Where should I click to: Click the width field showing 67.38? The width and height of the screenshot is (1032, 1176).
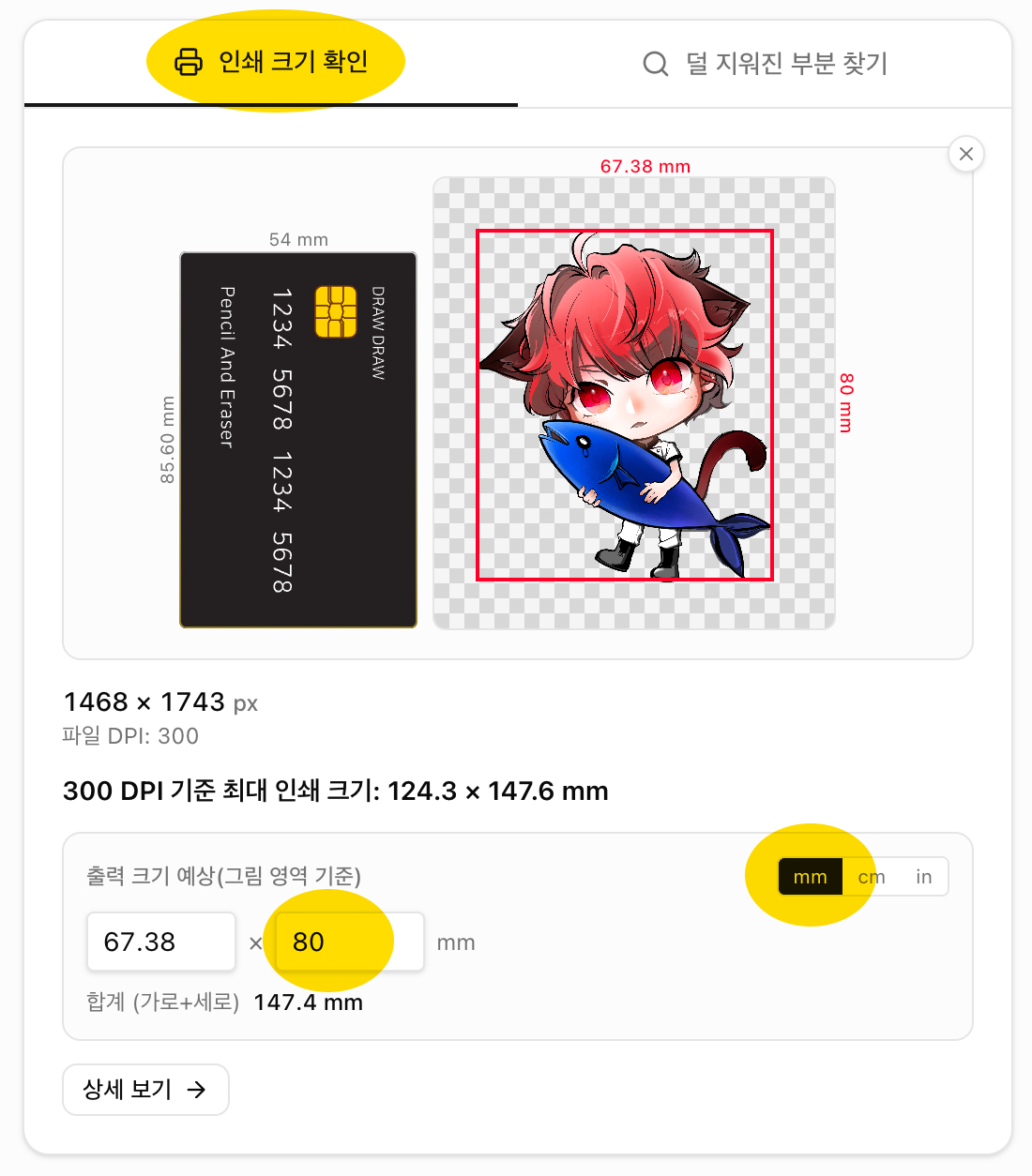160,942
